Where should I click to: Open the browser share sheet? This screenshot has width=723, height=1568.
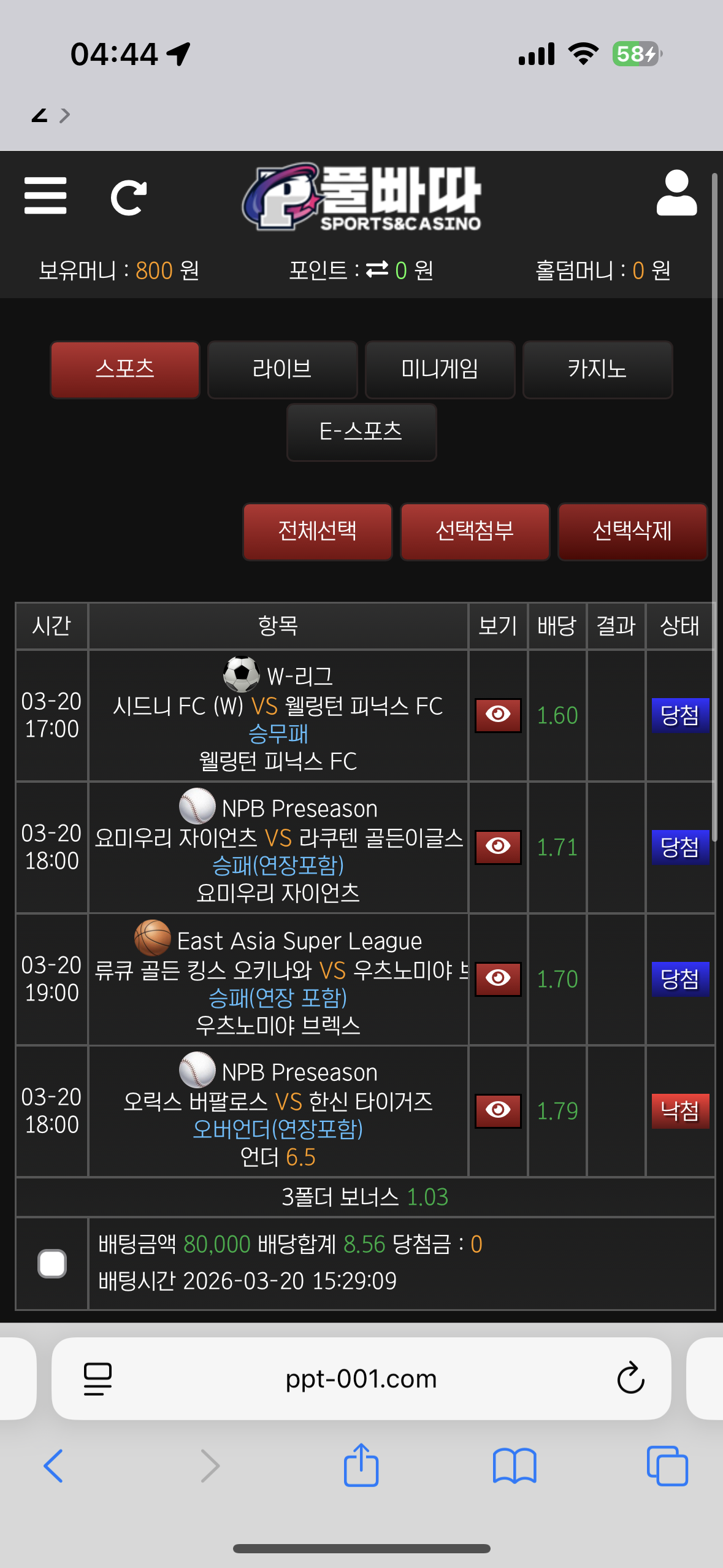click(361, 1465)
